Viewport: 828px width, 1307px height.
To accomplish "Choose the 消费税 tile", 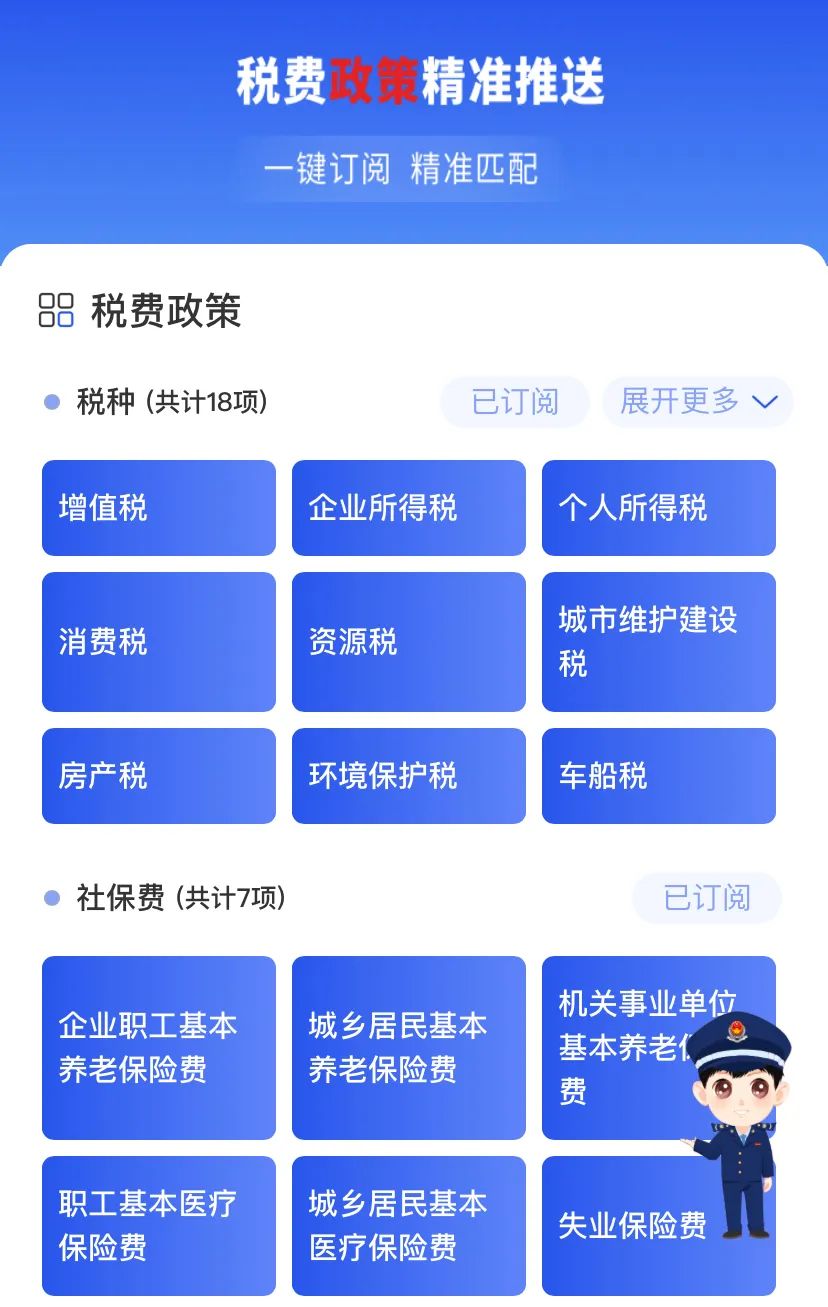I will 158,642.
